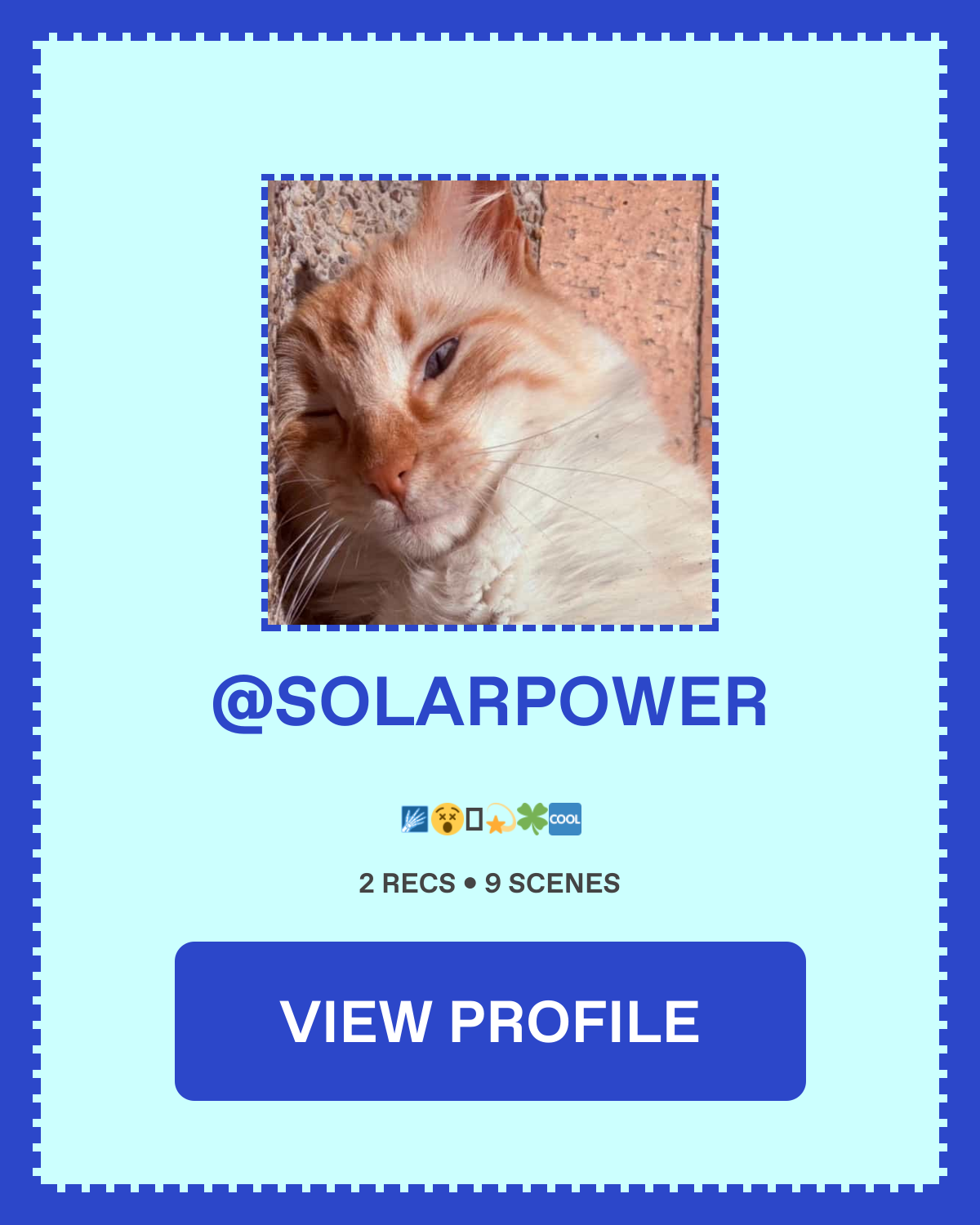Tap the View Profile button
980x1225 pixels.
[x=490, y=1021]
